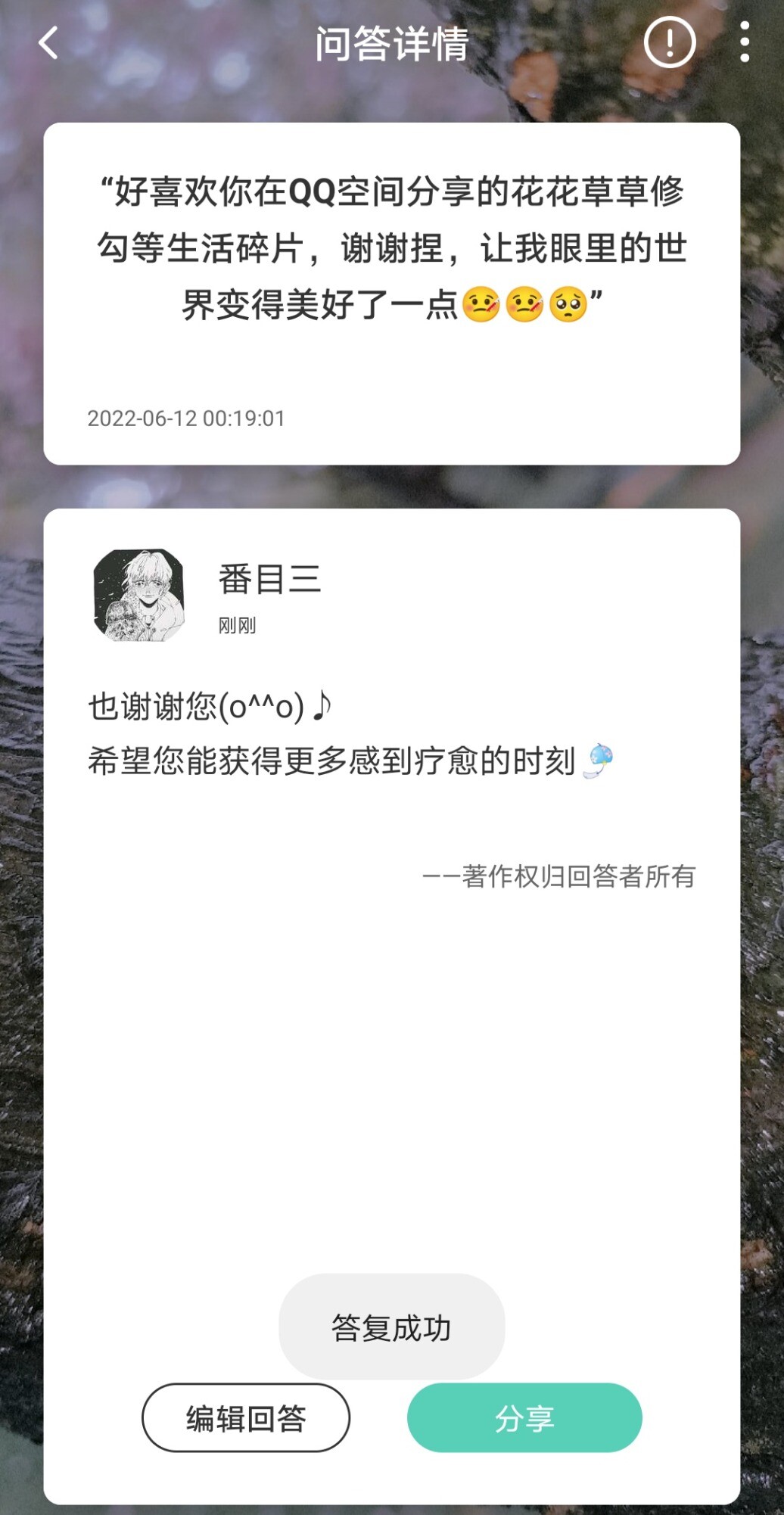The image size is (784, 1515).
Task: Open 番目三's profile avatar
Action: (x=139, y=596)
